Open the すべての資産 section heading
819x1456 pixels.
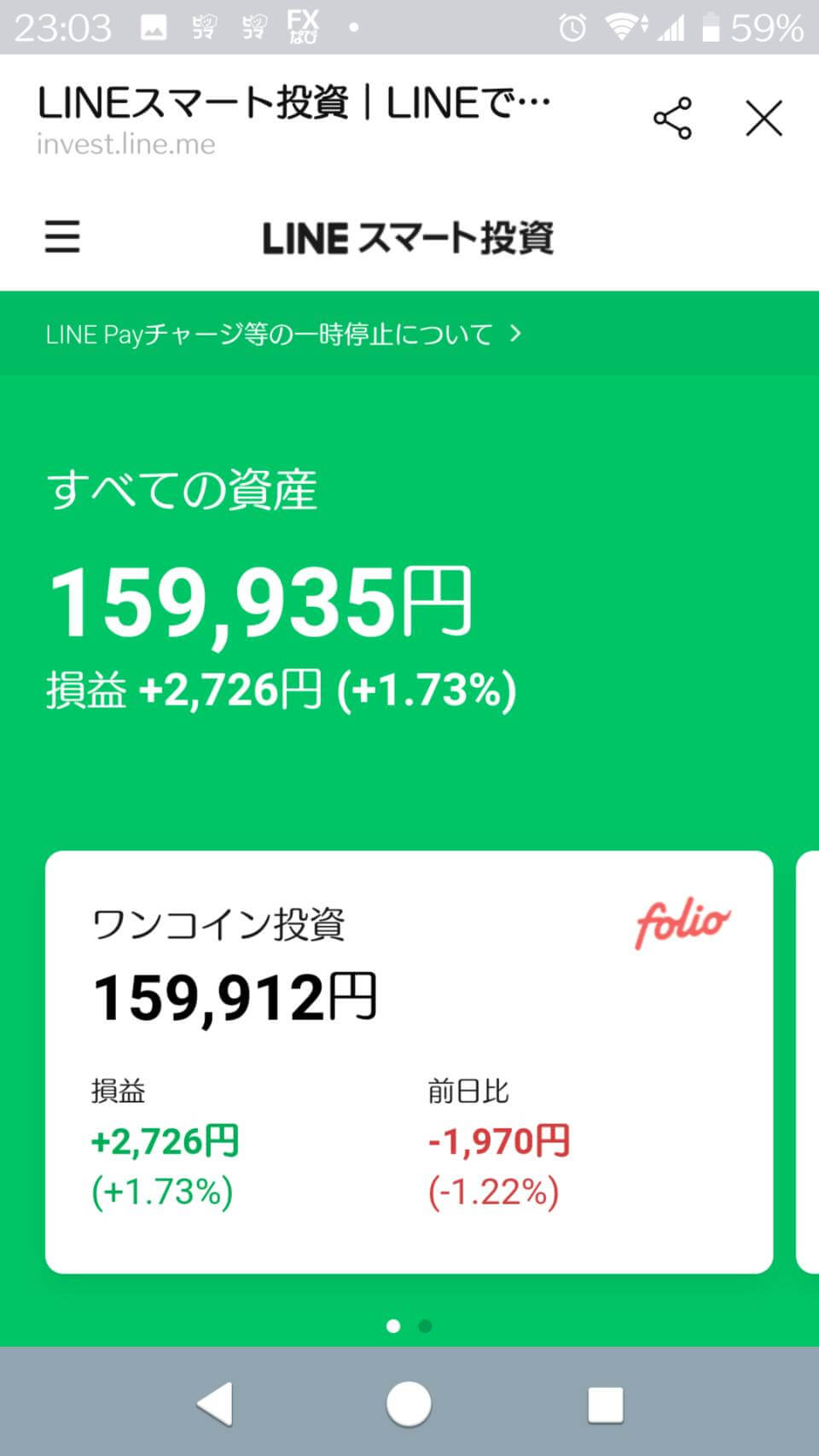[183, 489]
